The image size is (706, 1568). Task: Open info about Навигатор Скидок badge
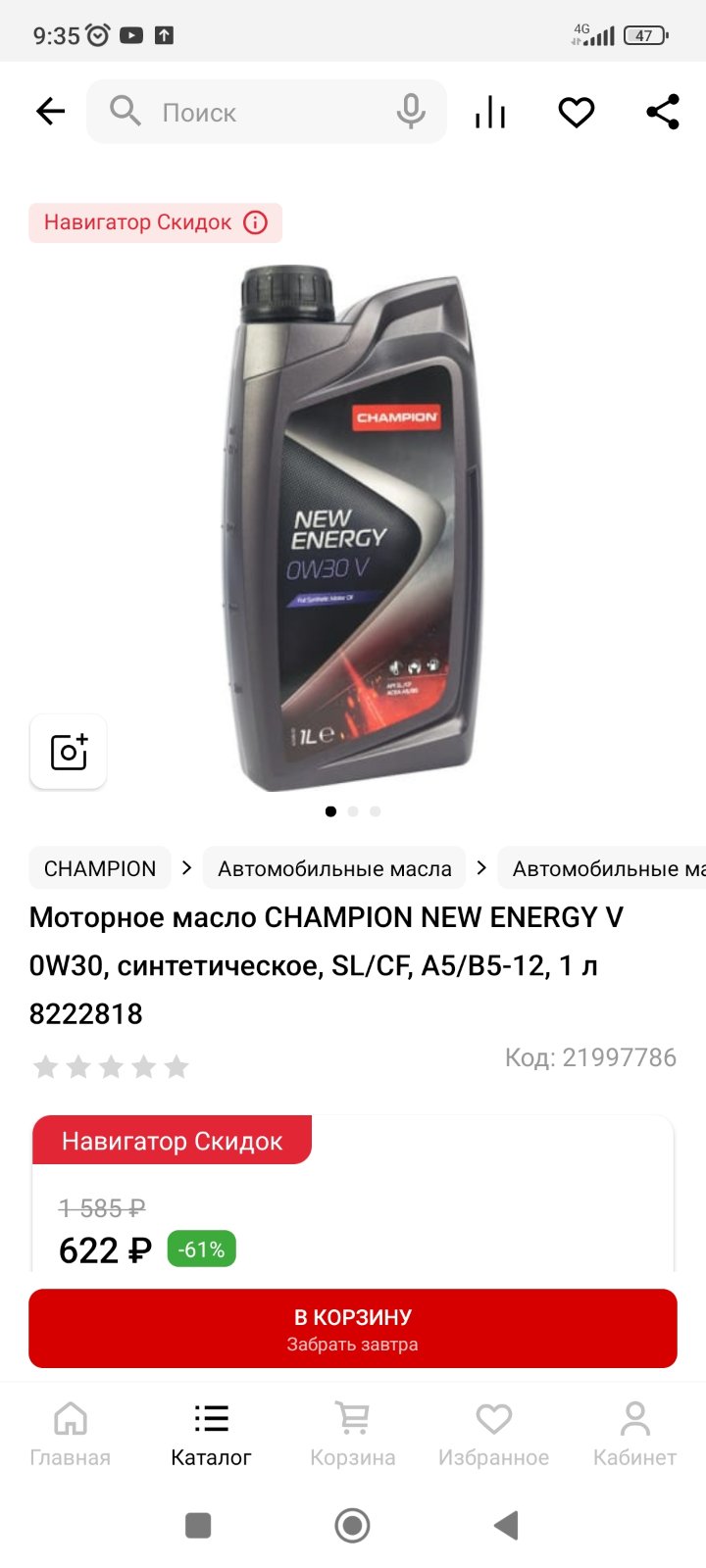255,222
